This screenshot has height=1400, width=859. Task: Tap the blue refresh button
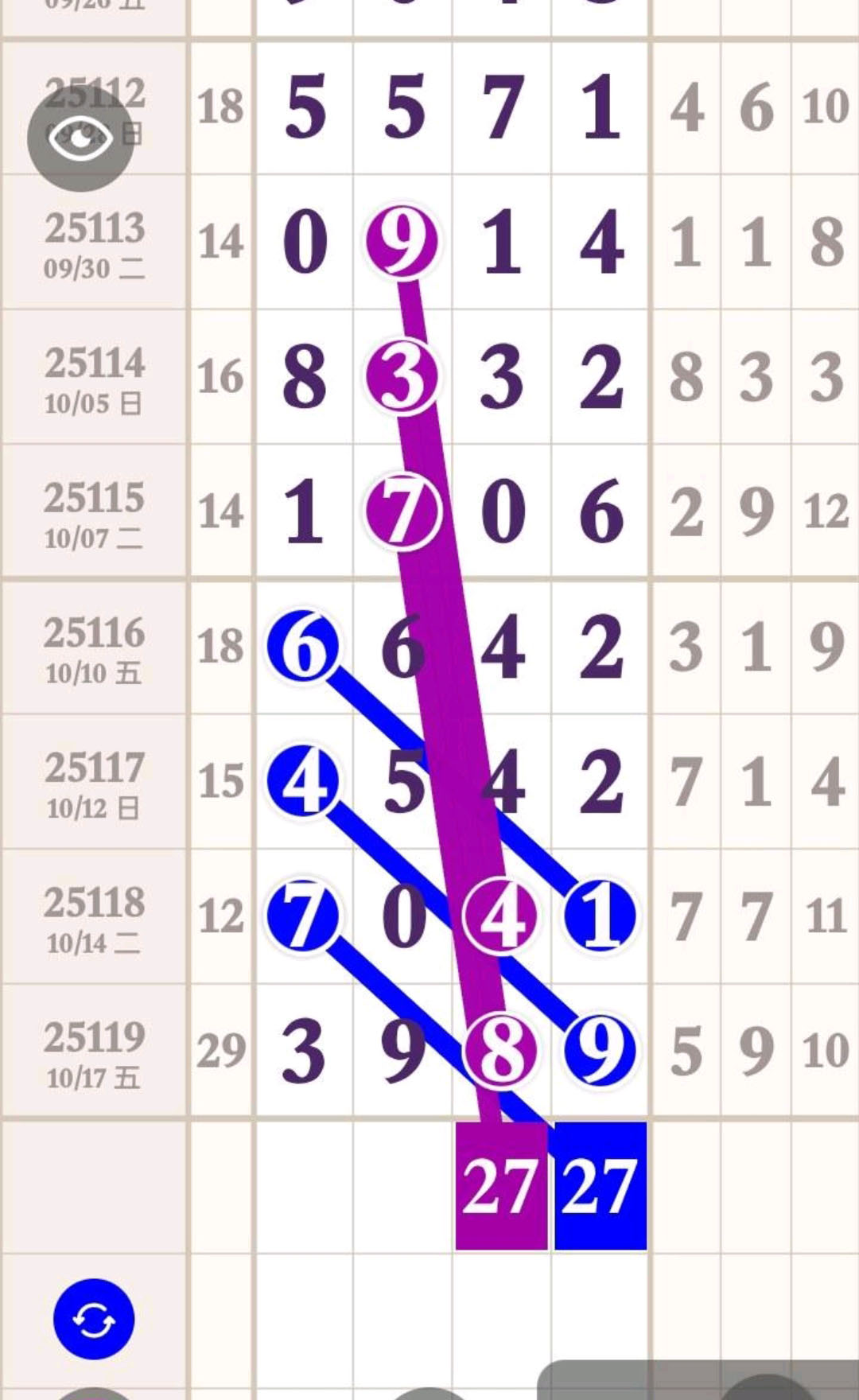[x=94, y=1318]
